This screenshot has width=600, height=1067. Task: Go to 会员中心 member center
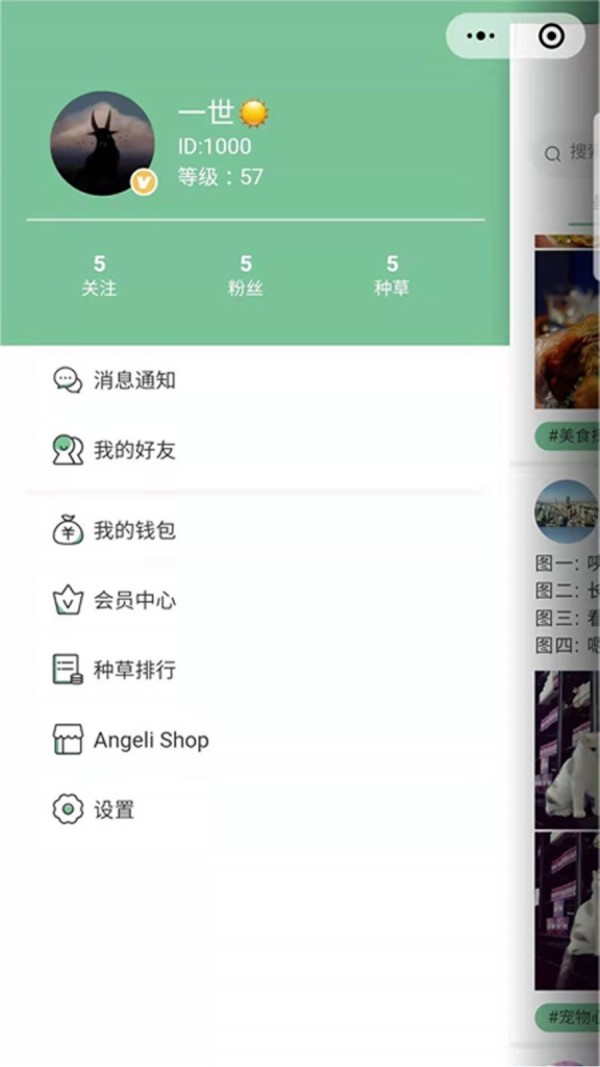[x=134, y=601]
